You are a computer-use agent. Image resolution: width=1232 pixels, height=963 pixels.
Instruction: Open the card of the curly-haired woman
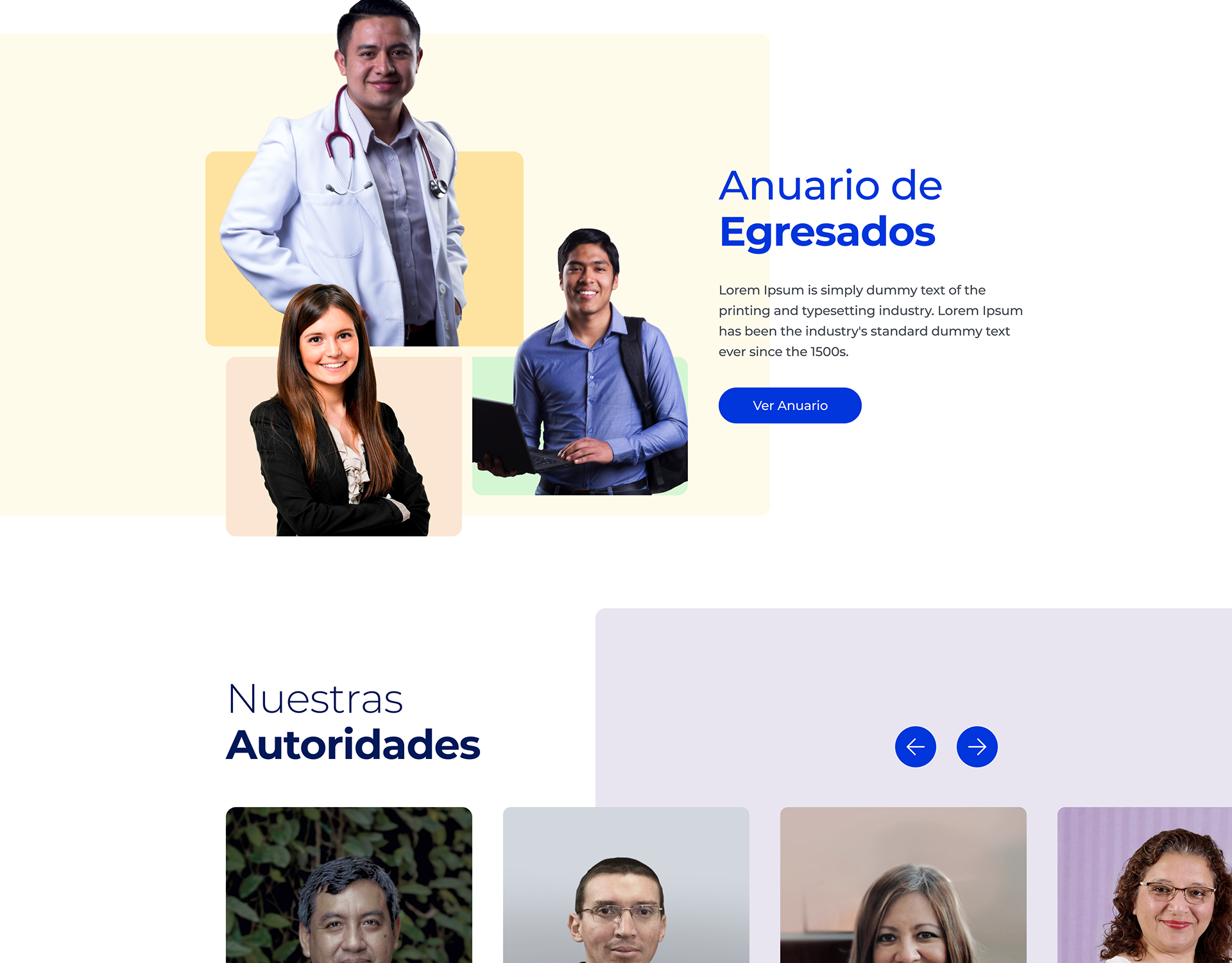pos(1145,885)
